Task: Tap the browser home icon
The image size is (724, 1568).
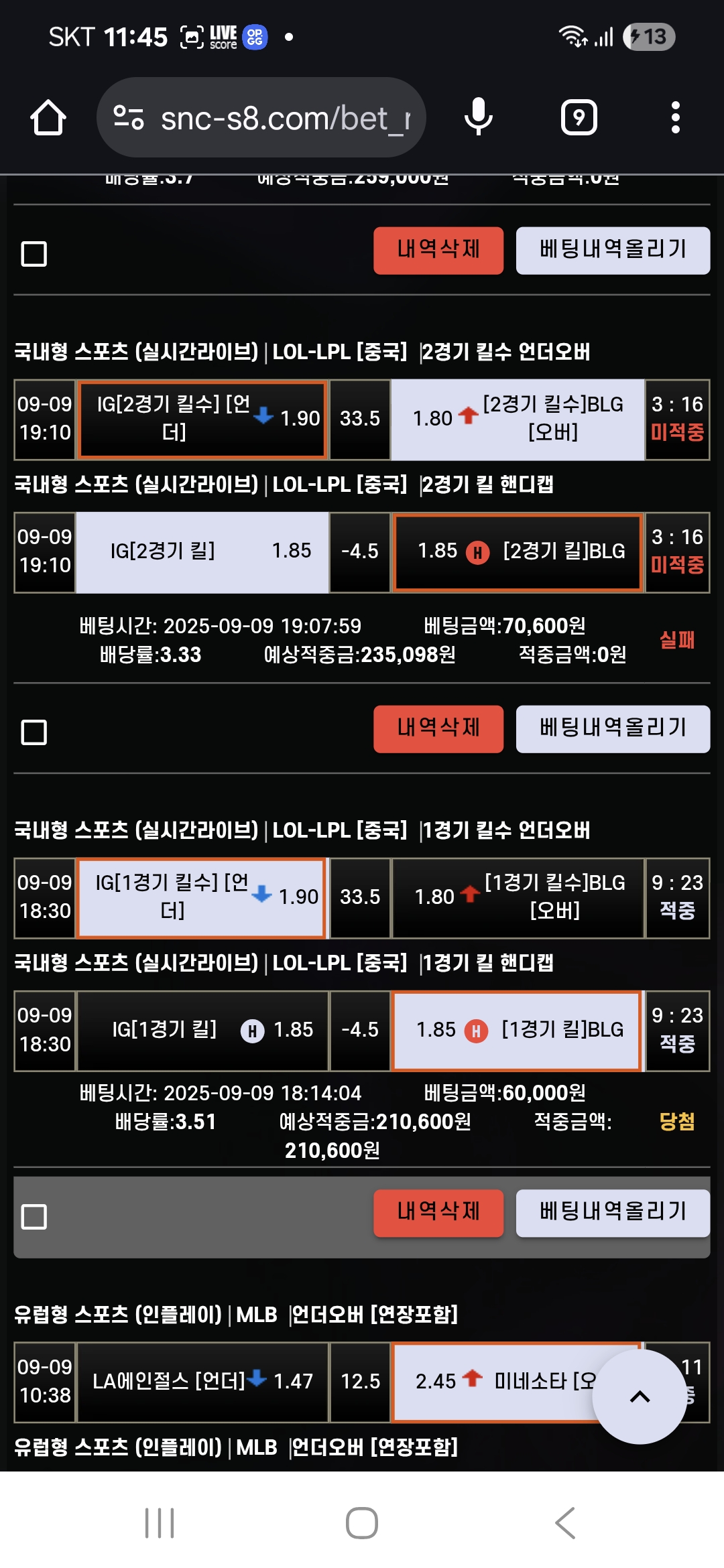Action: click(48, 118)
